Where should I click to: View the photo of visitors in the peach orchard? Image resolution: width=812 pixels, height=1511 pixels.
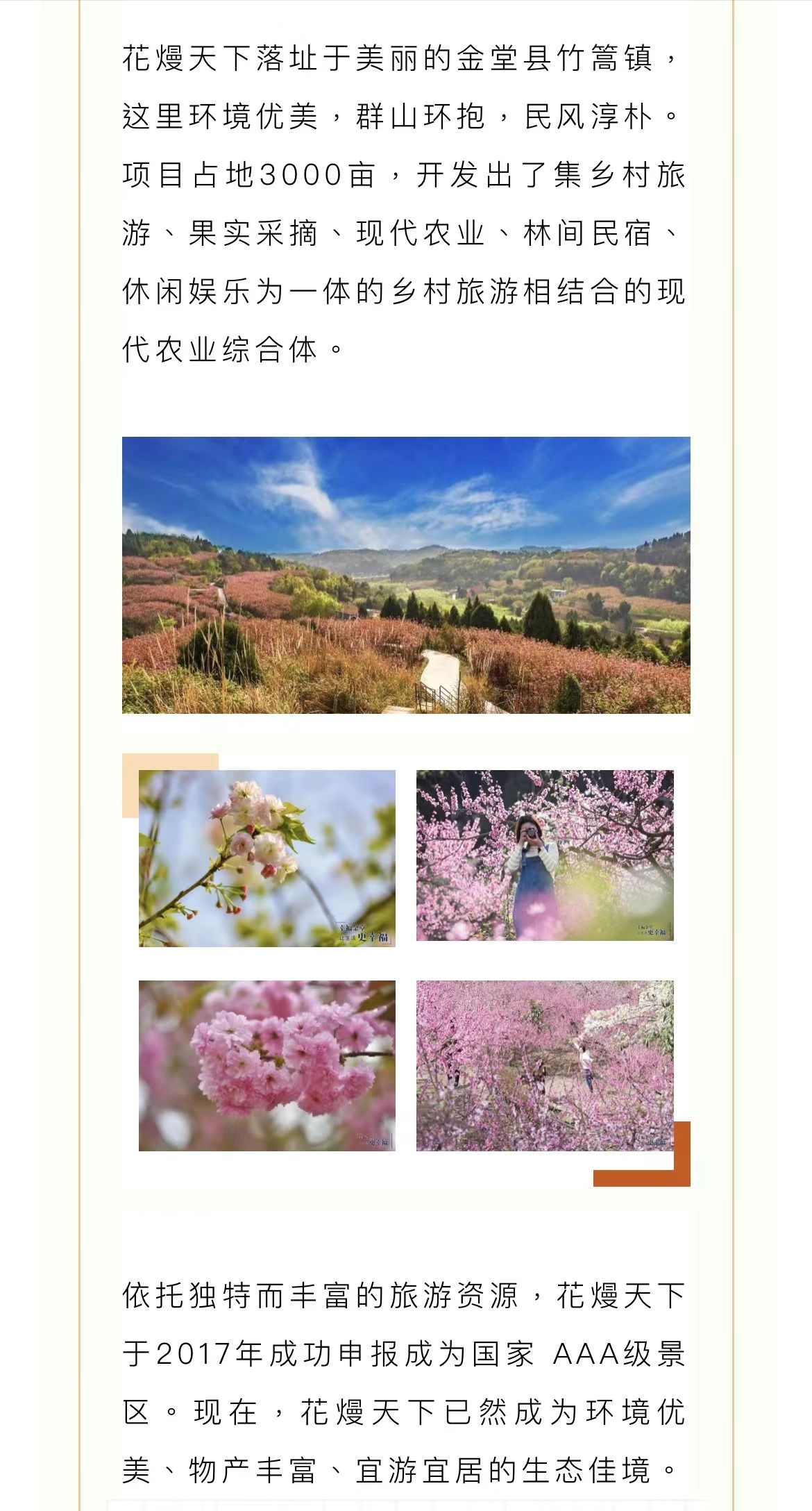(545, 1065)
